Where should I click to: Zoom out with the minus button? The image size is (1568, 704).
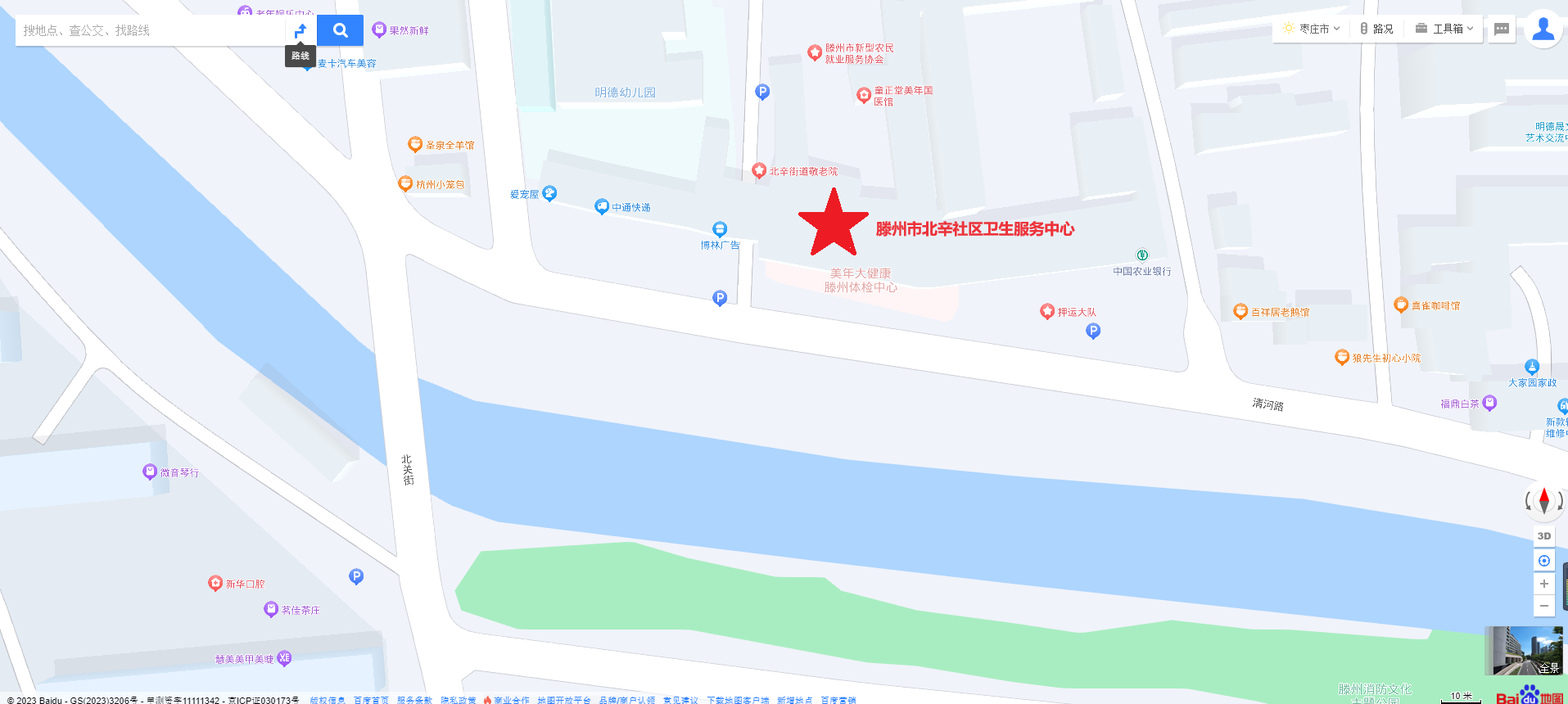click(x=1543, y=606)
